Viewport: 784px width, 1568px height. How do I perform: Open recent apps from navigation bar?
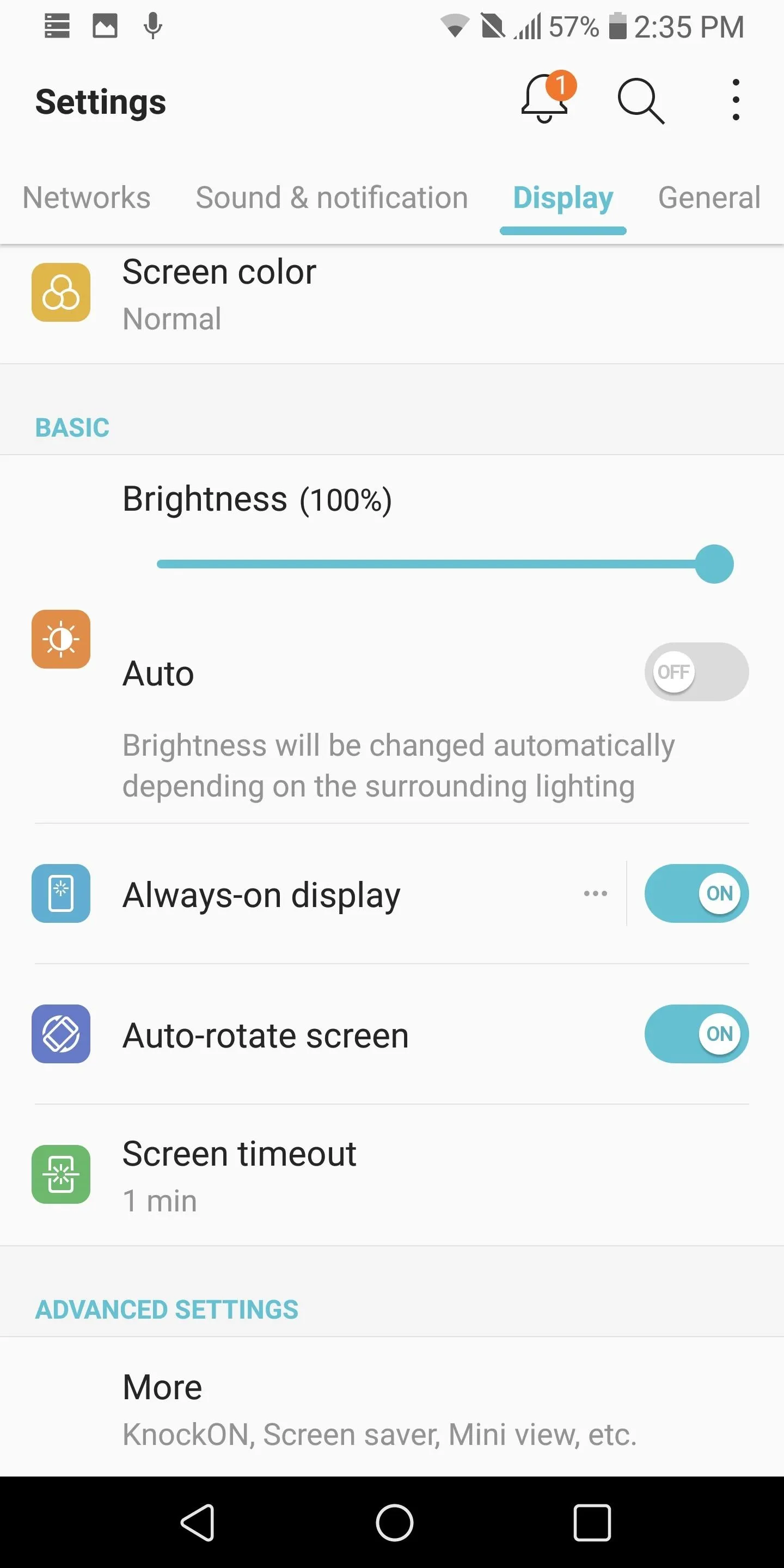pos(592,1523)
